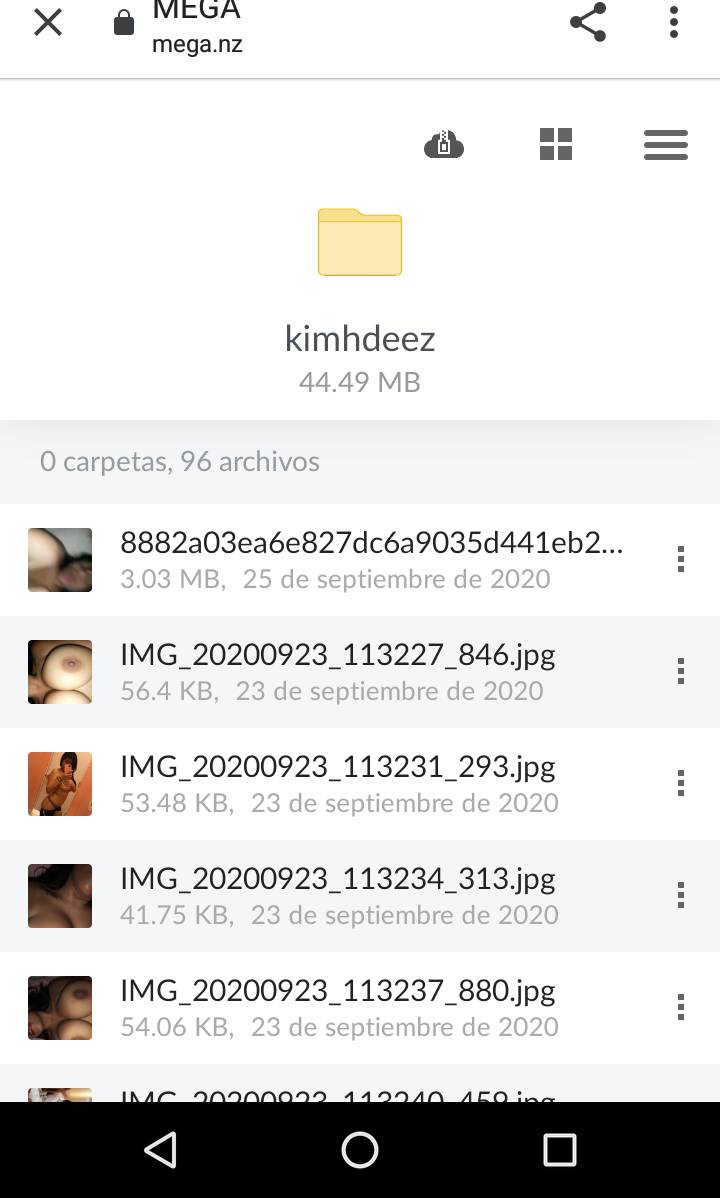Tap the MEGA close X icon
The image size is (720, 1198).
click(47, 22)
